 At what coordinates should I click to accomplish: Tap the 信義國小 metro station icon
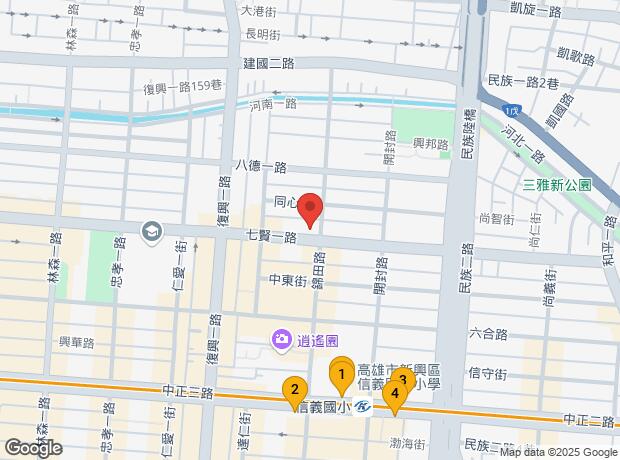[x=360, y=406]
